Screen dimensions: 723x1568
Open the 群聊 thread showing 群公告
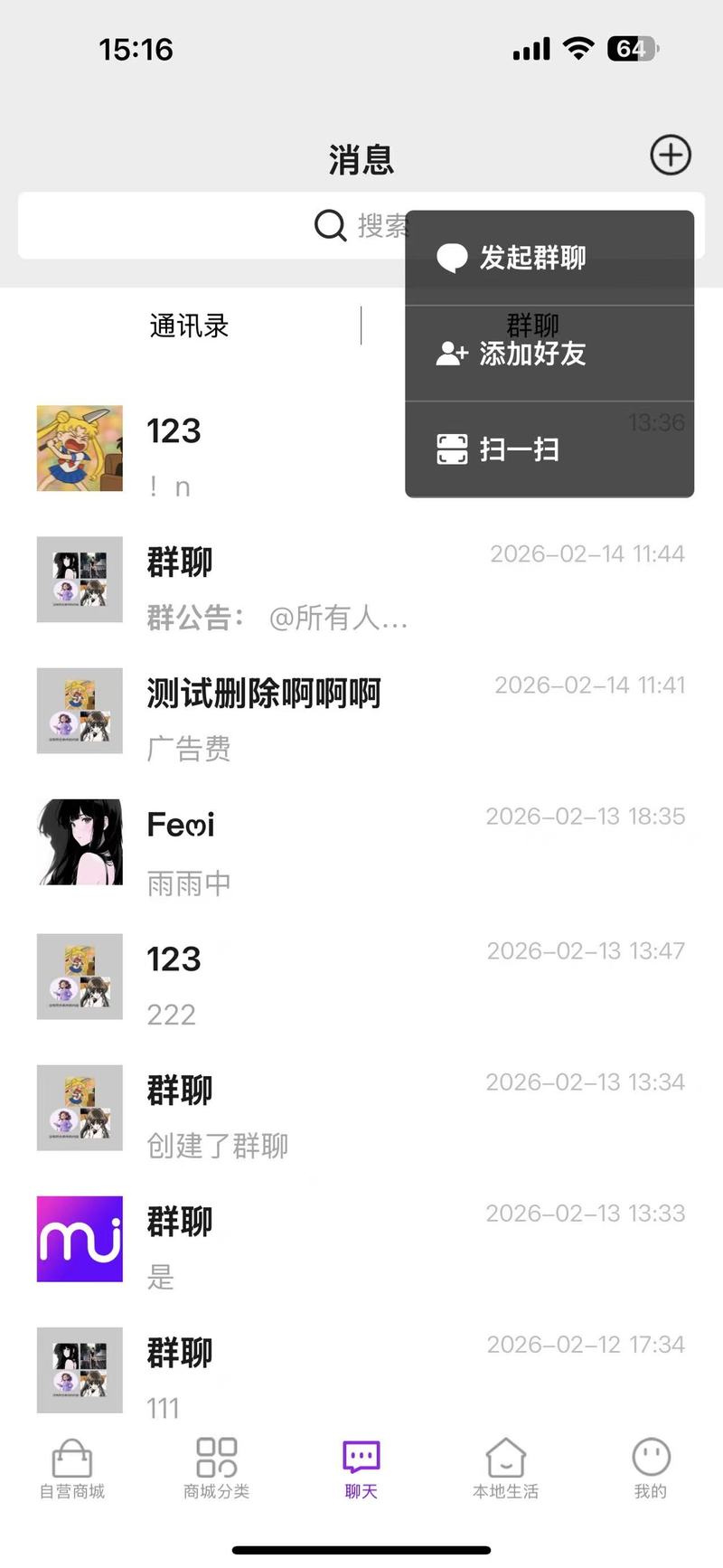click(x=361, y=580)
